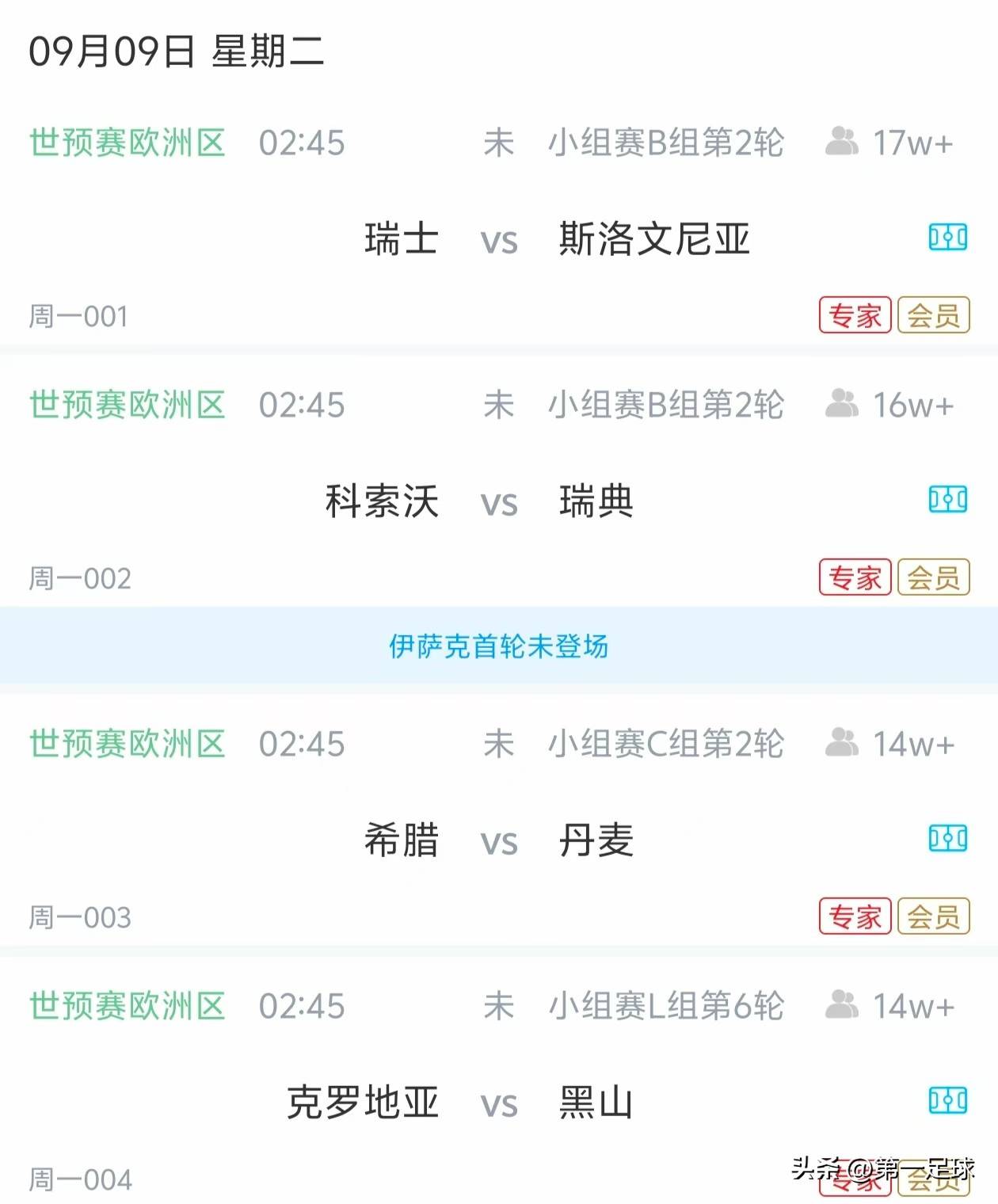The width and height of the screenshot is (998, 1204).
Task: Expand the 小组赛B组第2轮 match details
Action: (666, 143)
